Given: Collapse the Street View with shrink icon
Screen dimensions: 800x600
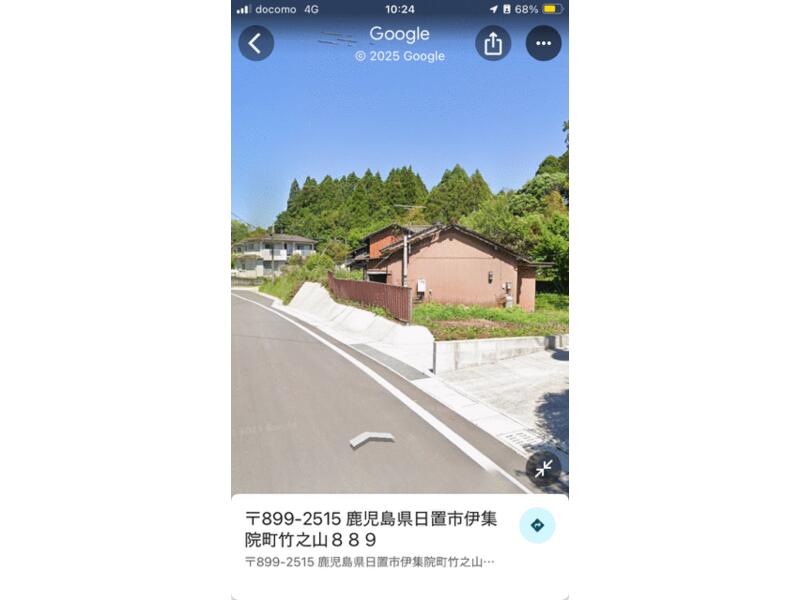Looking at the screenshot, I should [x=543, y=468].
